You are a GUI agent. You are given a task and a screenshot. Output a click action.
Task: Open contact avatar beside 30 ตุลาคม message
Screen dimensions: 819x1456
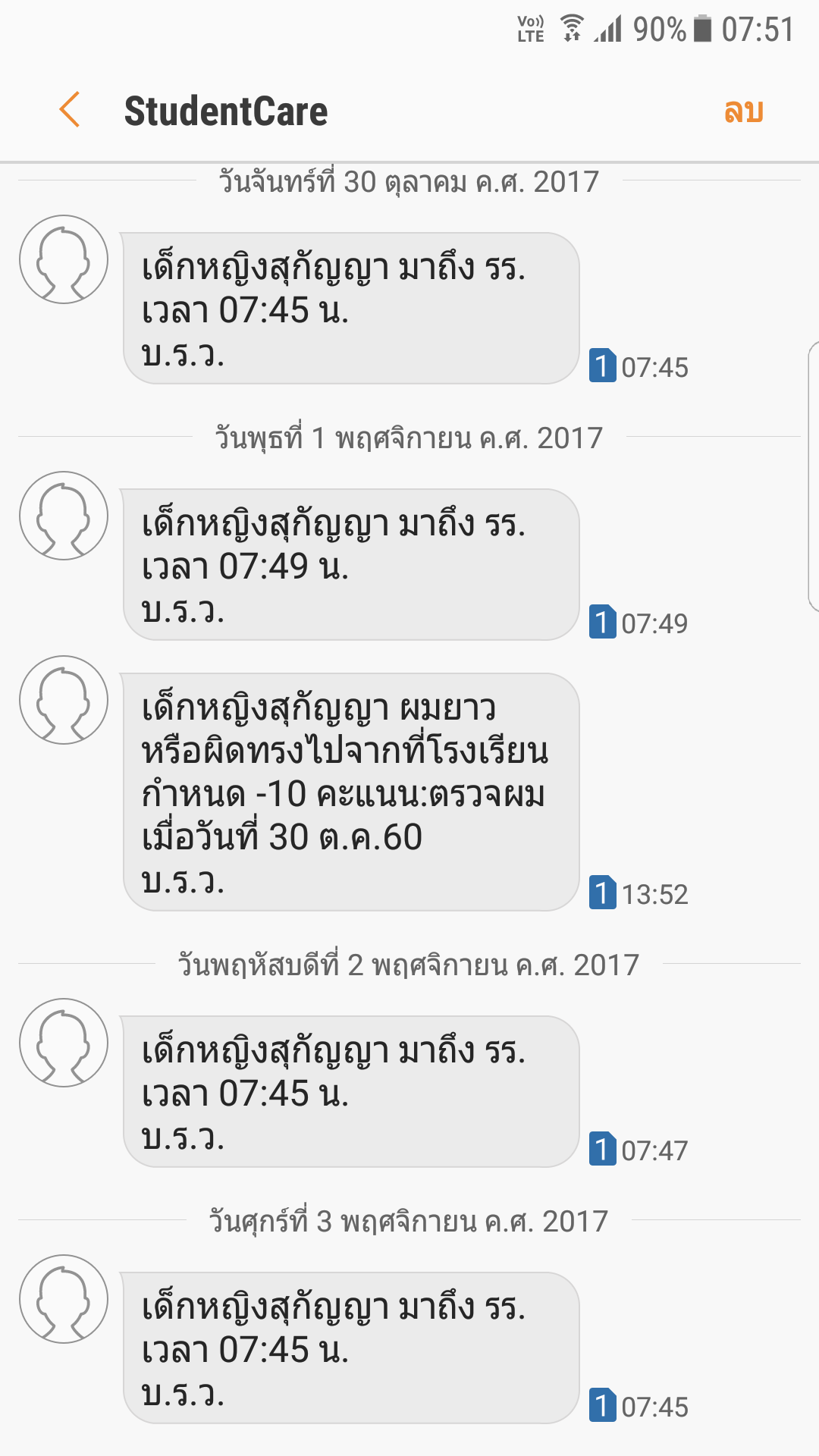(64, 259)
